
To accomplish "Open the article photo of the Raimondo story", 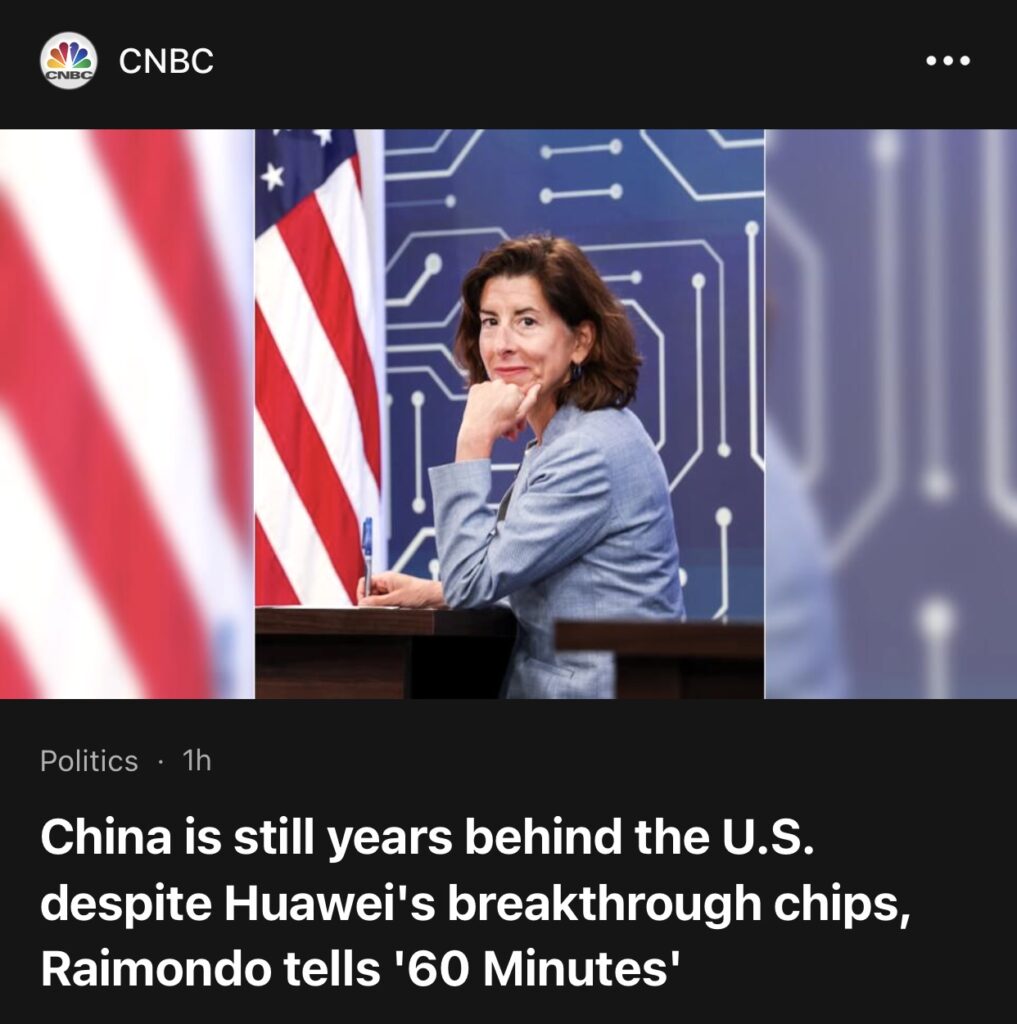I will pos(509,413).
